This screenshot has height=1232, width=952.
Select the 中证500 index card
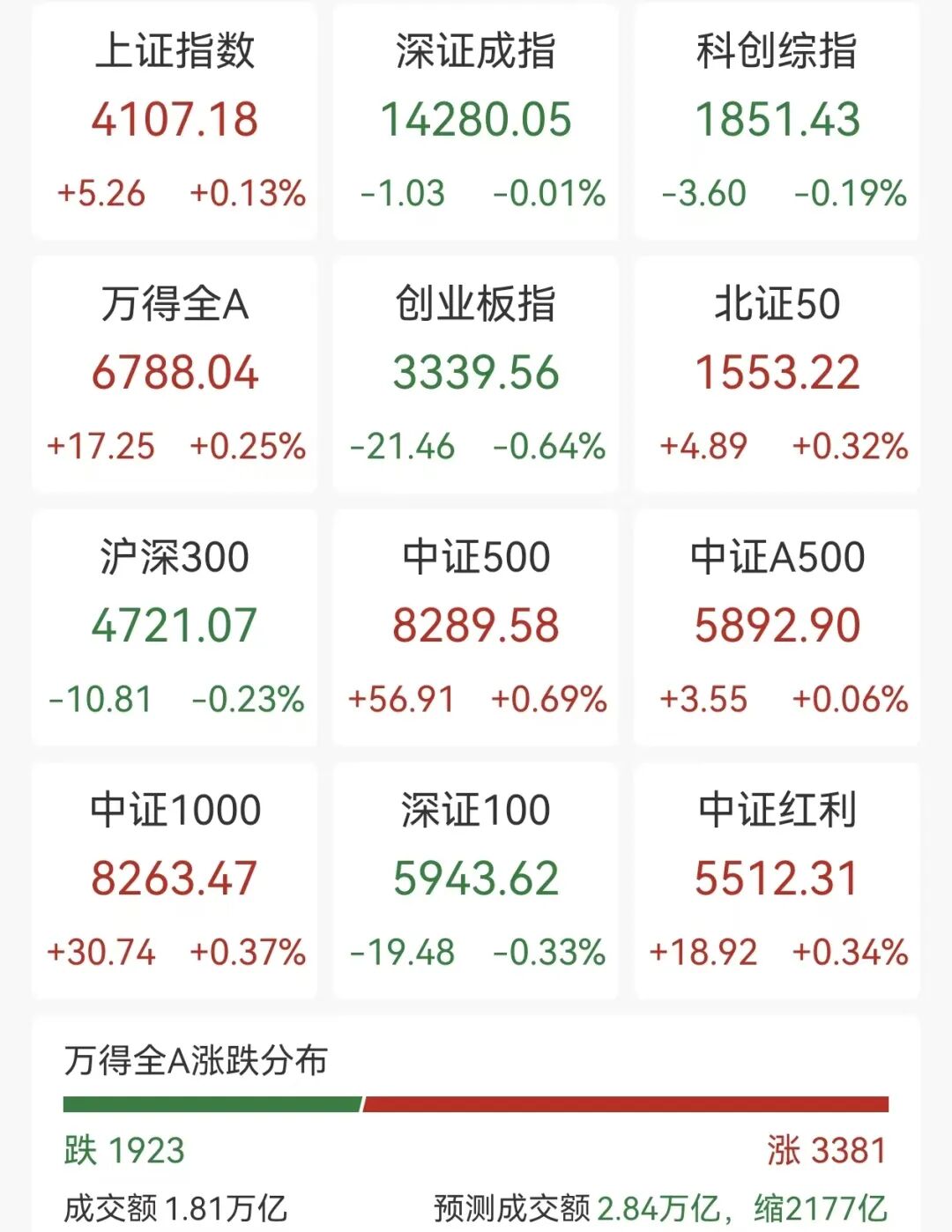(x=476, y=627)
